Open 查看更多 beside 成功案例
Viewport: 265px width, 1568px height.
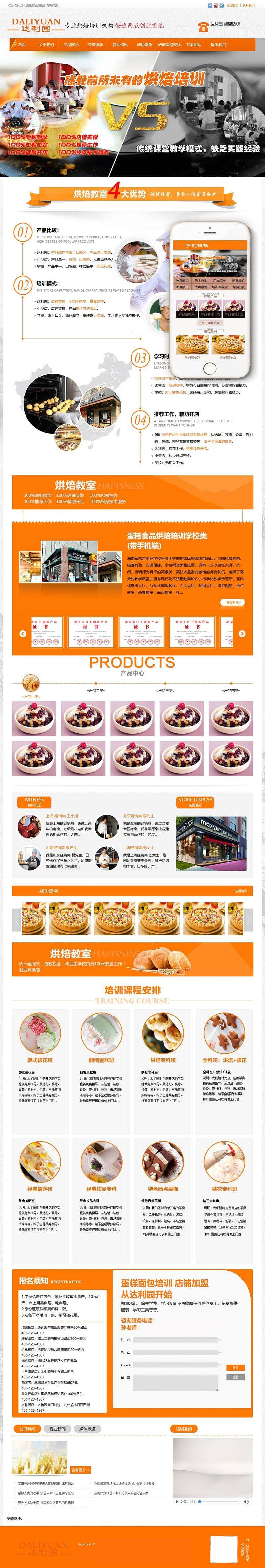tap(241, 891)
